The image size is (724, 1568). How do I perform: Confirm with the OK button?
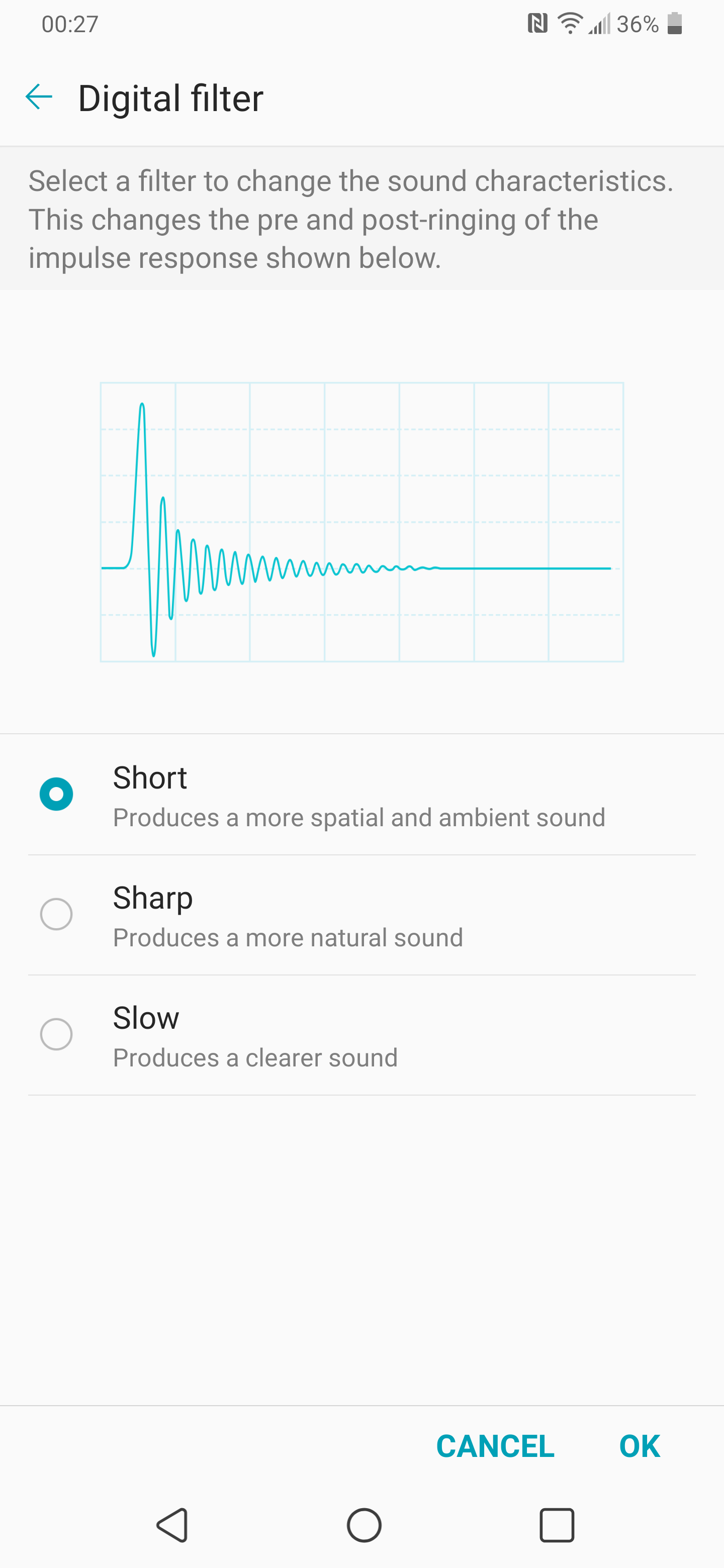pos(640,1446)
